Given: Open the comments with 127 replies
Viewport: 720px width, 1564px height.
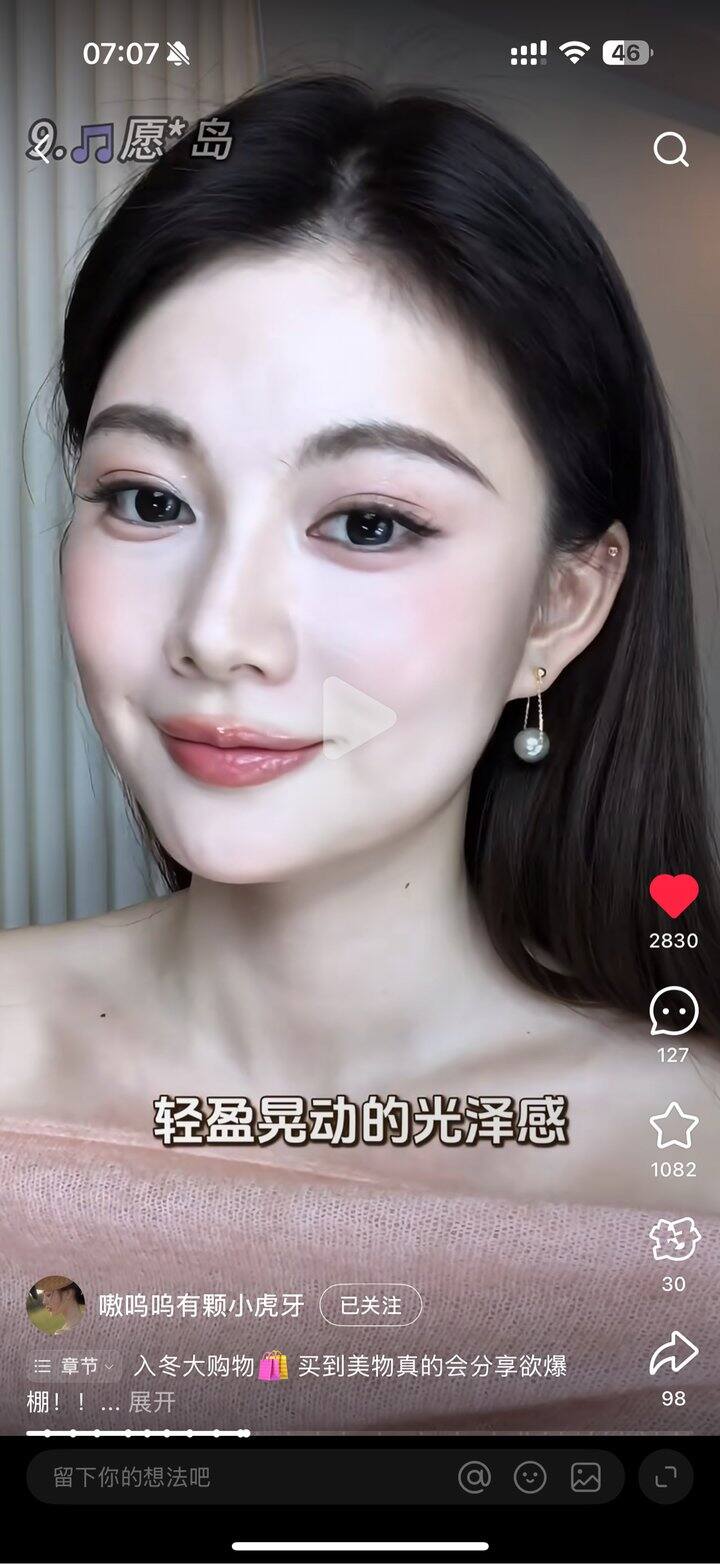Looking at the screenshot, I should pyautogui.click(x=673, y=1011).
